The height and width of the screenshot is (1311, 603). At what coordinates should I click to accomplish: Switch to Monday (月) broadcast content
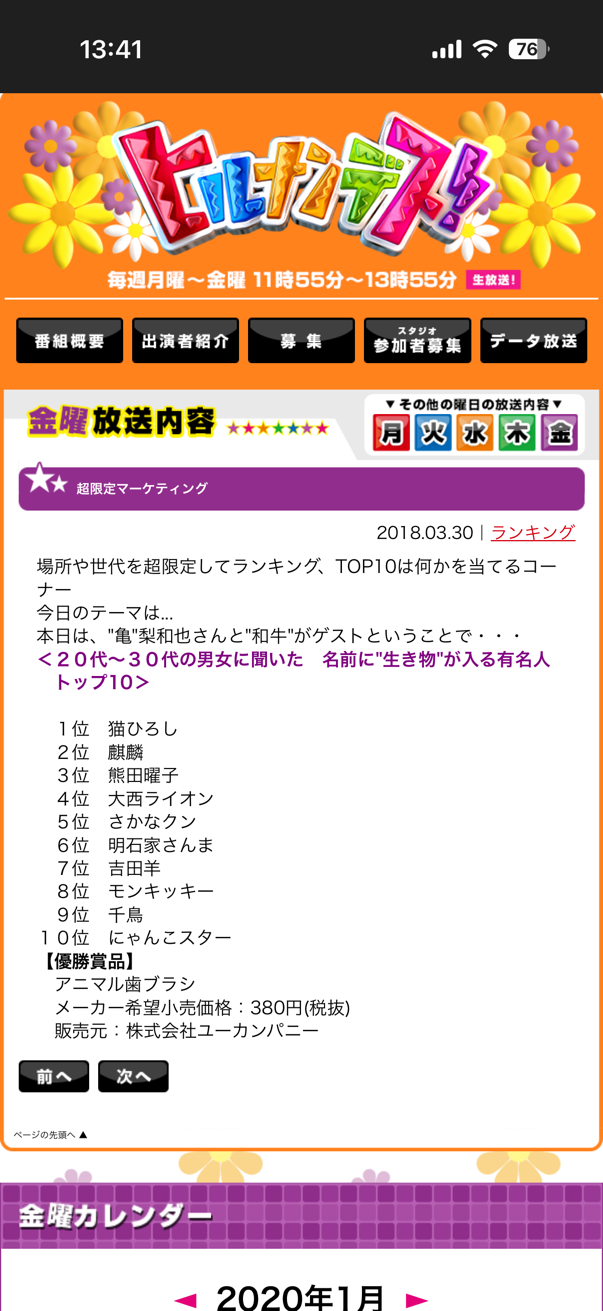[x=391, y=434]
